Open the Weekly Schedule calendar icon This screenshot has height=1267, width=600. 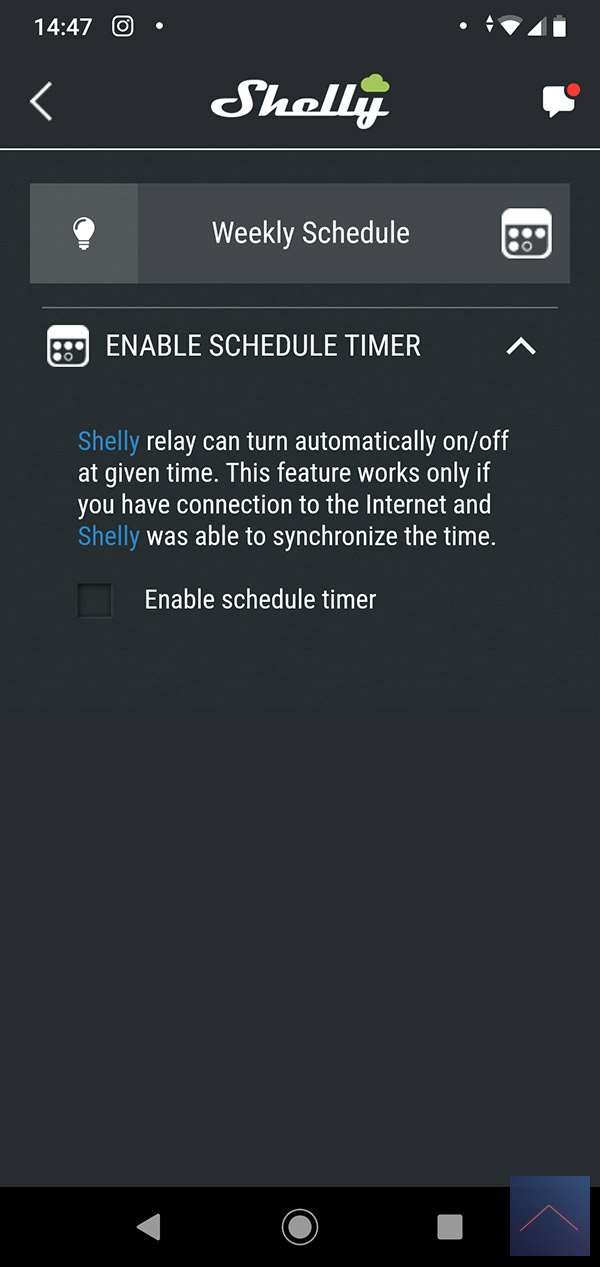pos(526,233)
